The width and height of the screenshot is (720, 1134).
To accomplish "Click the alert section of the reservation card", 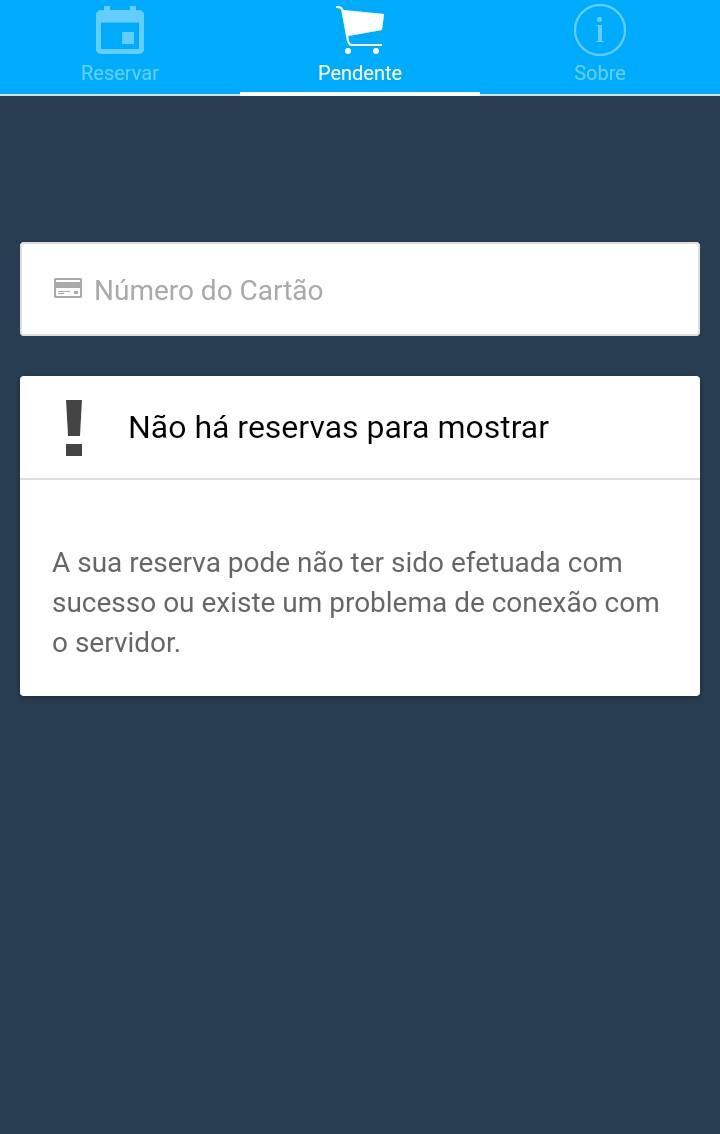I will (x=360, y=426).
